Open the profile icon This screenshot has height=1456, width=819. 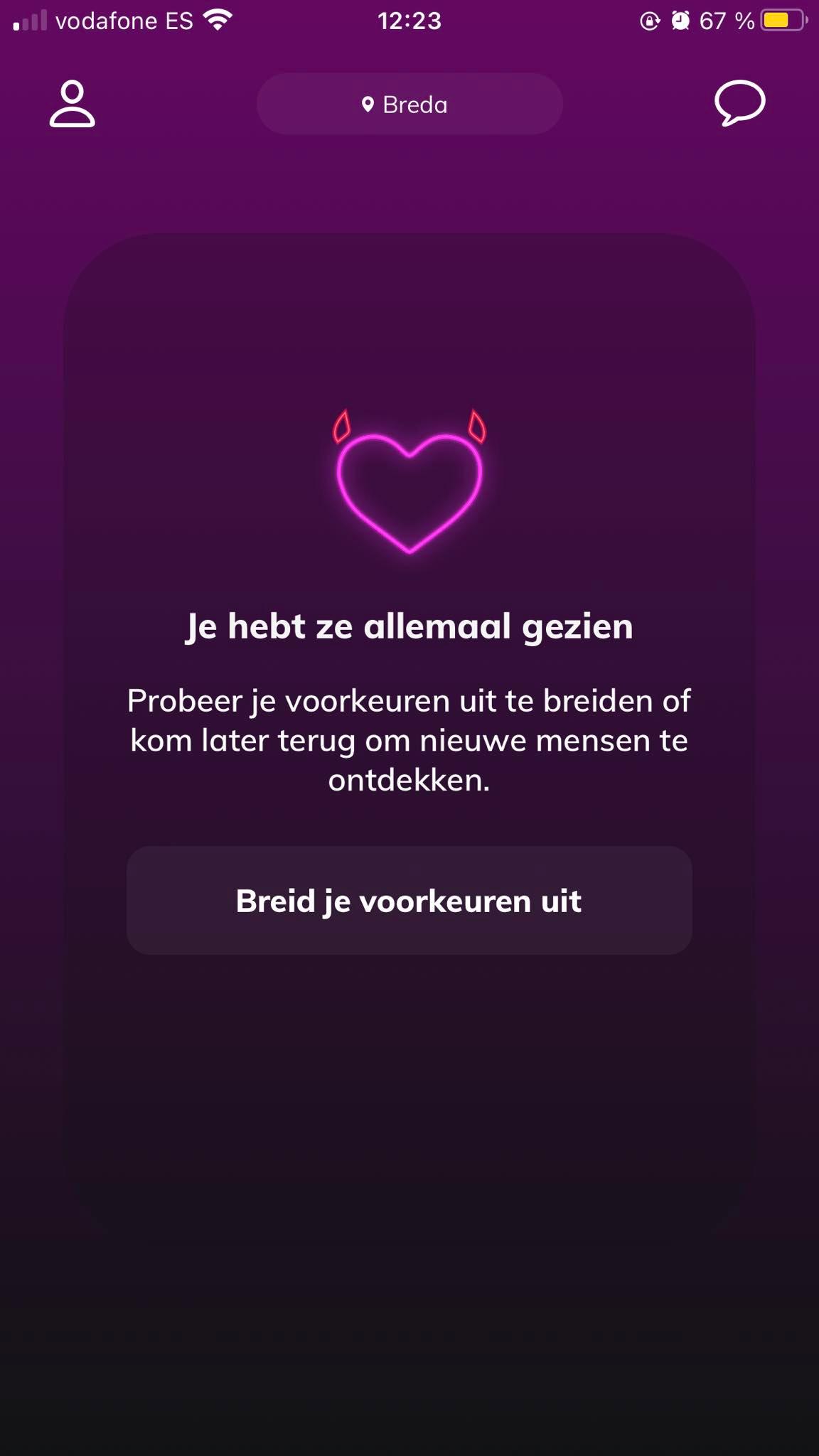tap(72, 104)
